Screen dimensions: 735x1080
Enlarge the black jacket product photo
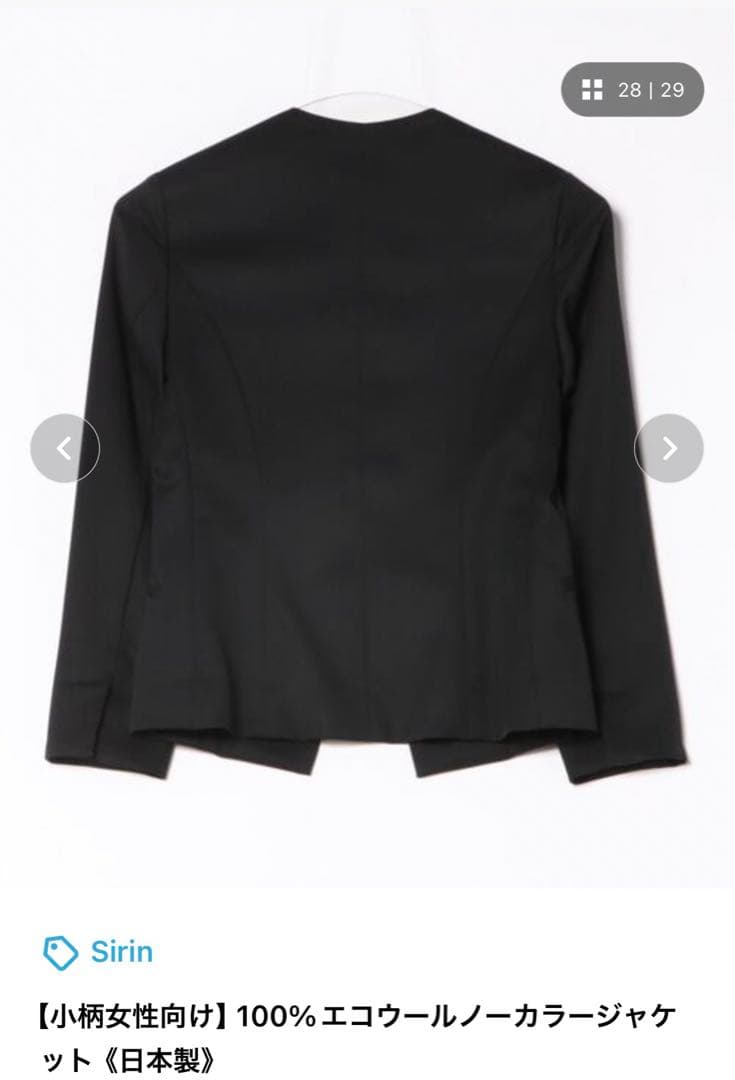click(x=367, y=440)
